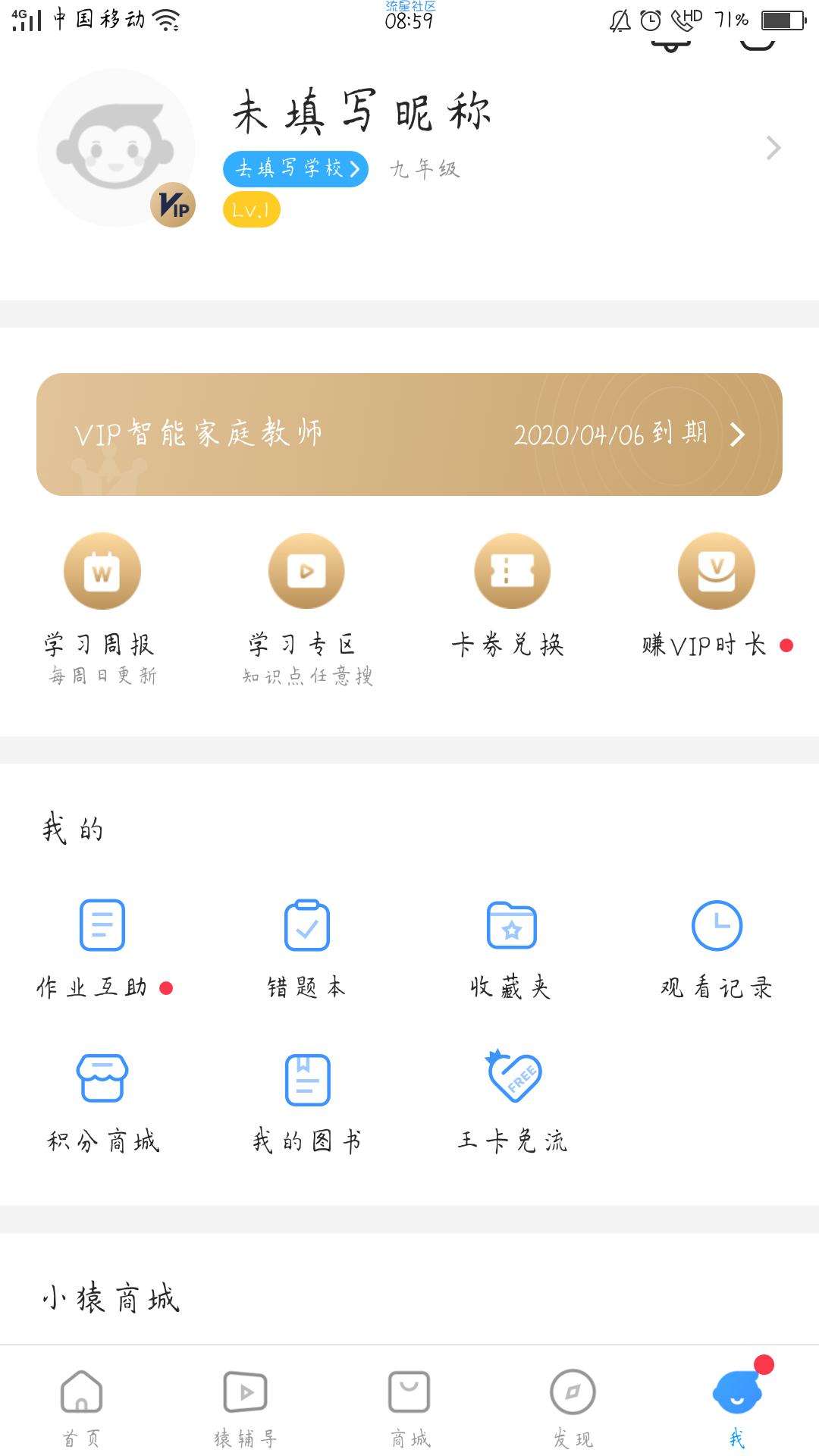
Task: Switch to the 首页 tab
Action: coord(81,1408)
